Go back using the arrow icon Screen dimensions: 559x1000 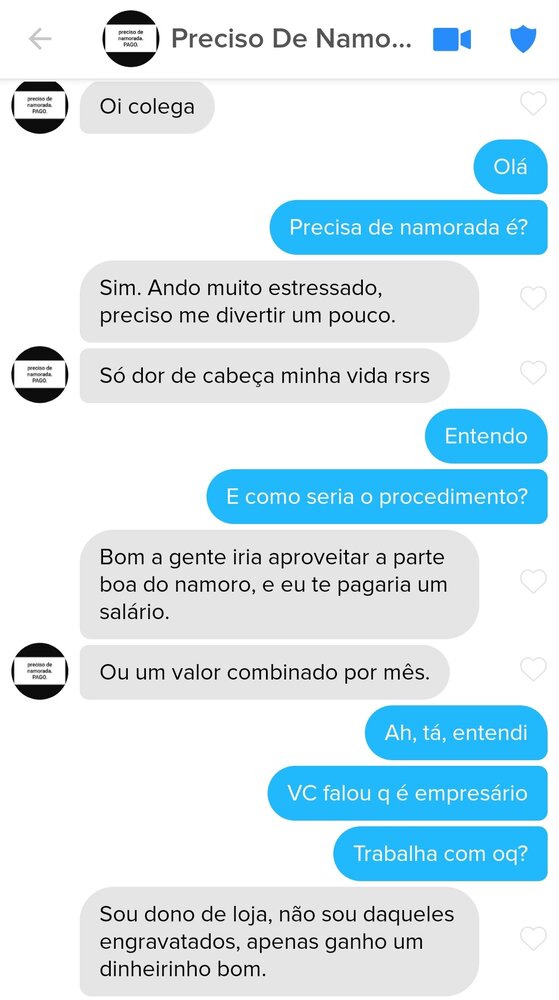[40, 40]
